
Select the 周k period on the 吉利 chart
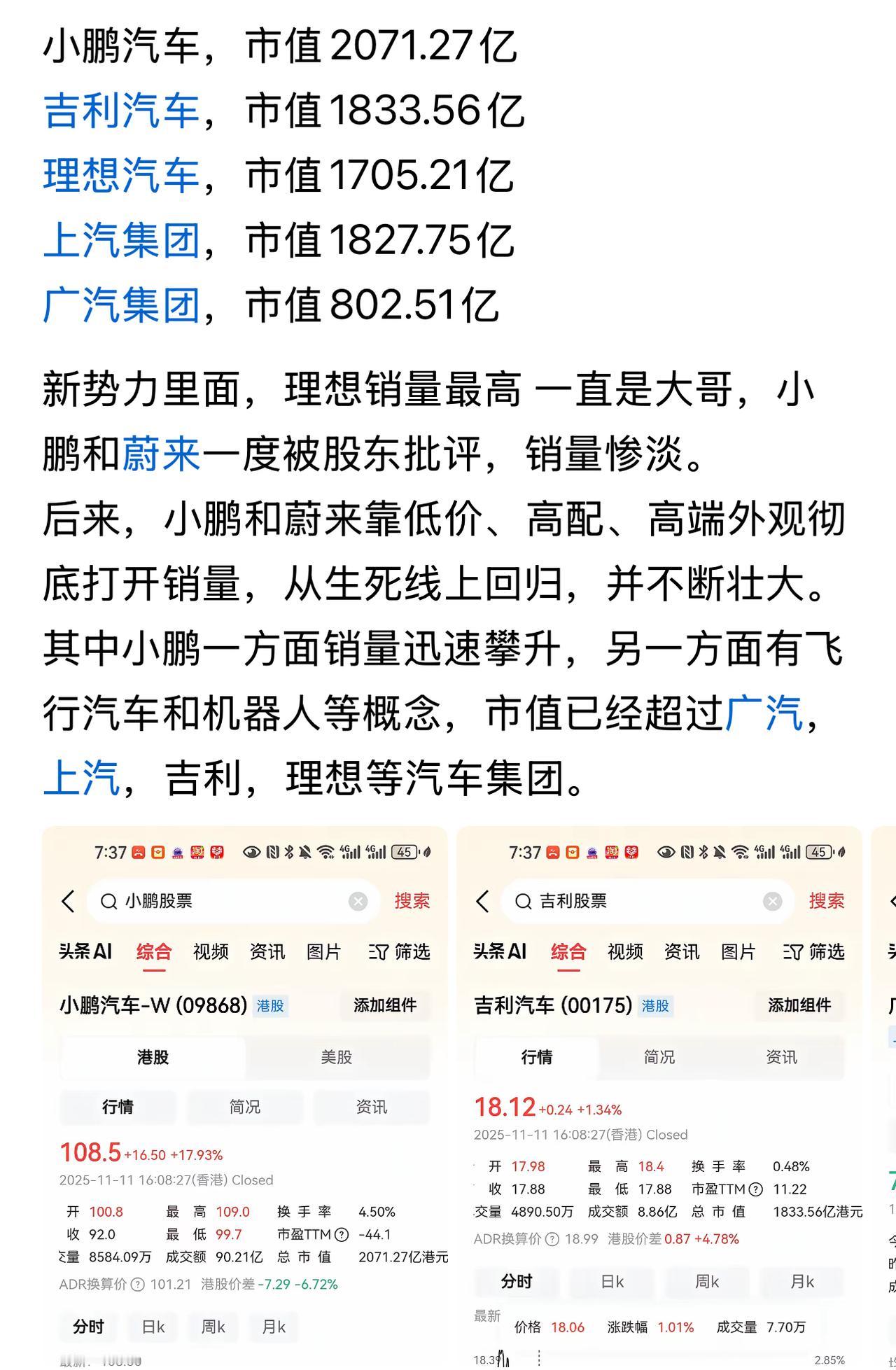pos(707,1282)
